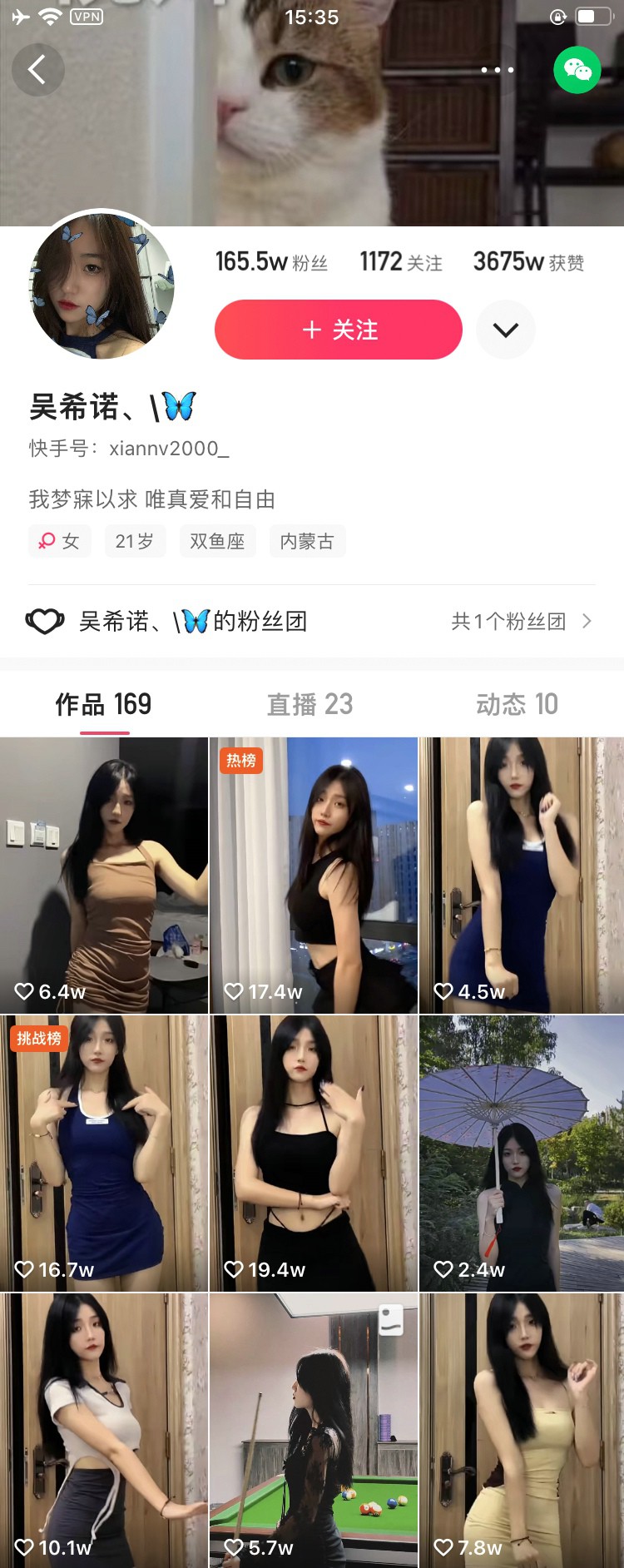View the profile avatar photo
Screen dimensions: 624x1568
point(102,285)
